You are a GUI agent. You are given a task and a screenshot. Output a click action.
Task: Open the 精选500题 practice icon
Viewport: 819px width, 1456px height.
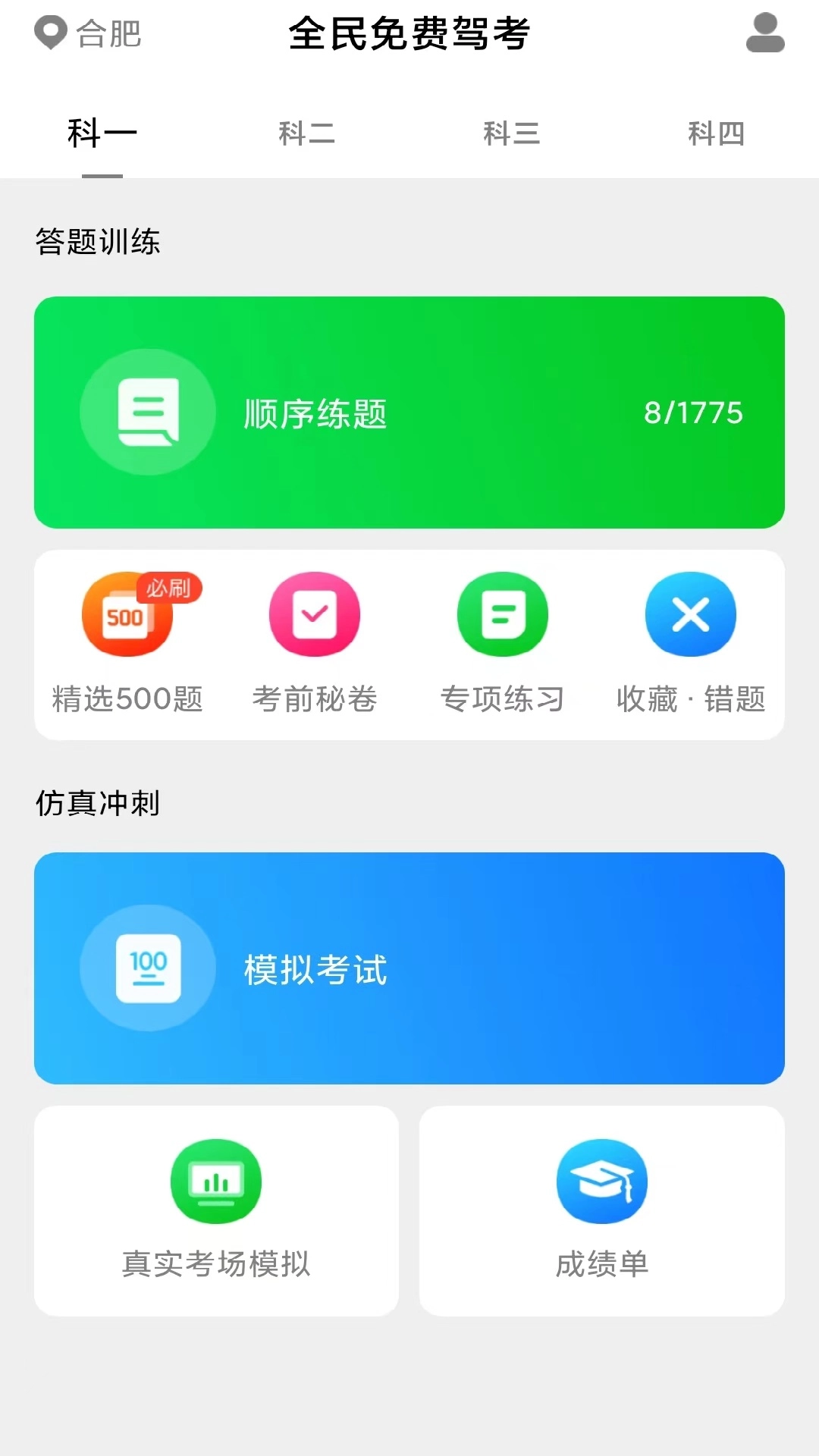point(126,614)
